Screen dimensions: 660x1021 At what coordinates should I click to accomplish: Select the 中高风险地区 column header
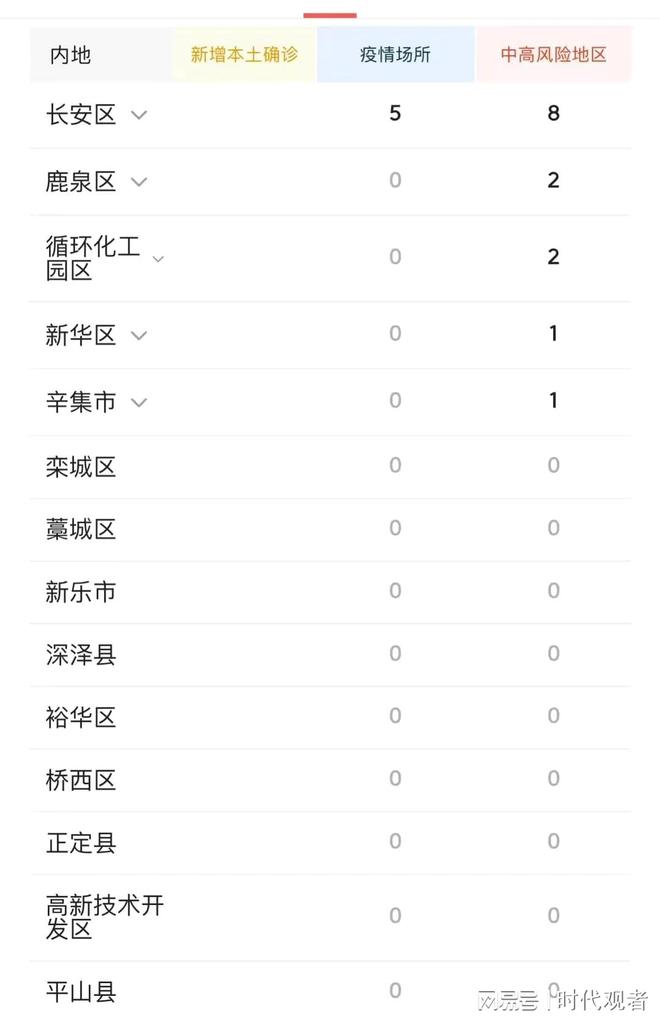553,55
